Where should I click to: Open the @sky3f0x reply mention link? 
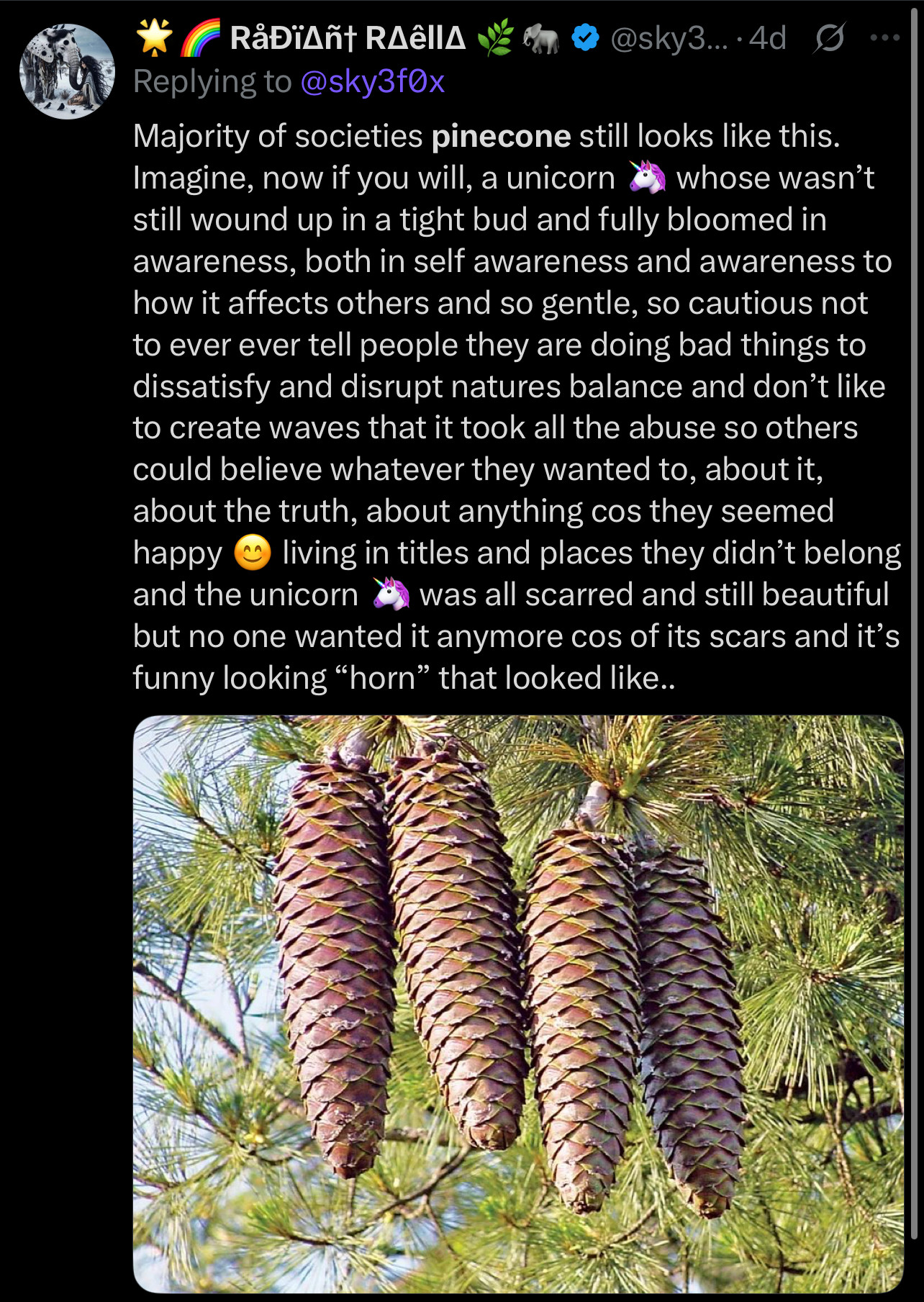tap(371, 82)
